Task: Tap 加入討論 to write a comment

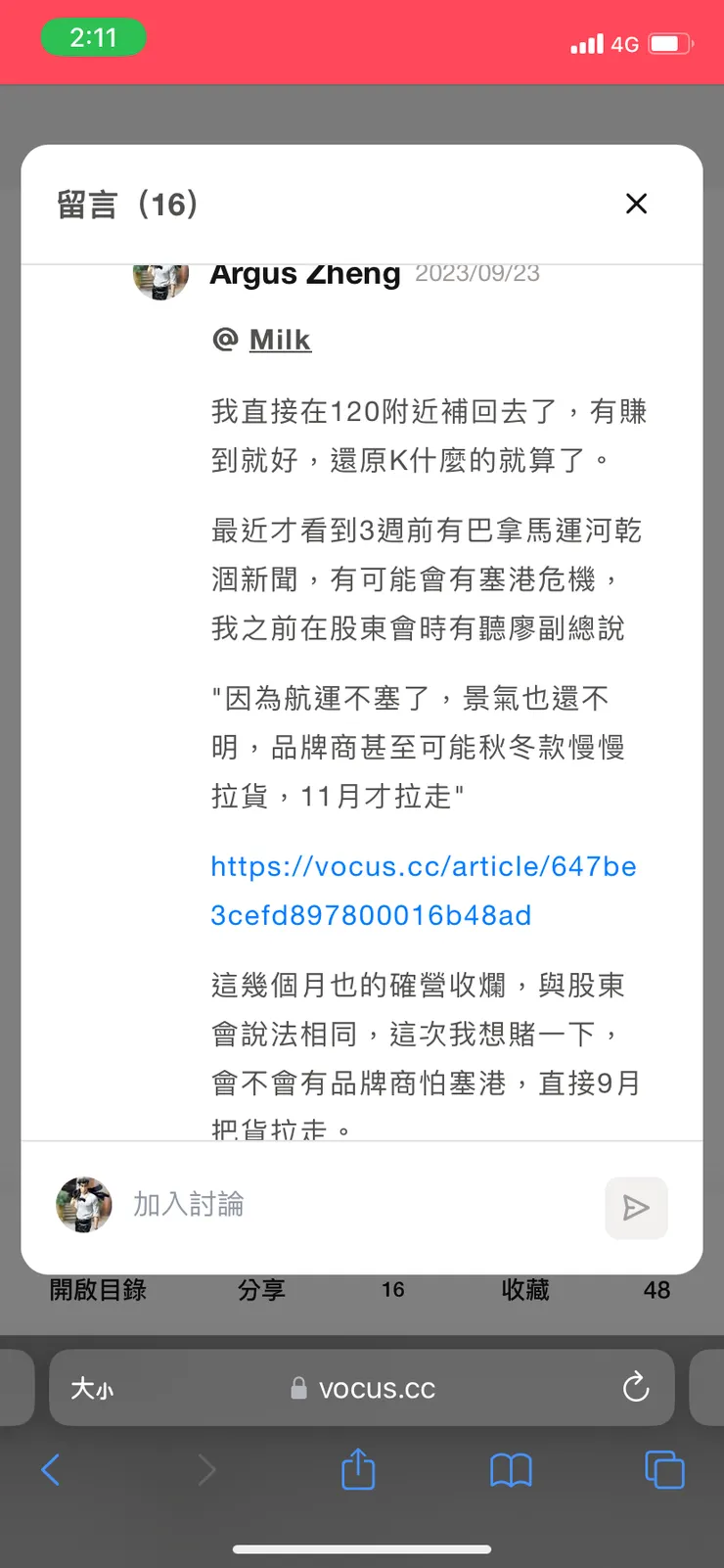Action: click(188, 1205)
